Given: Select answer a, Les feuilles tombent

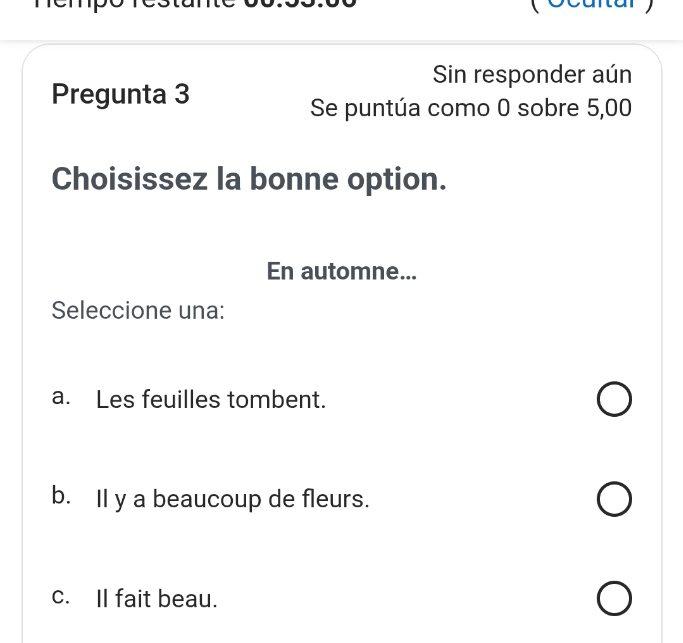Looking at the screenshot, I should coord(614,399).
